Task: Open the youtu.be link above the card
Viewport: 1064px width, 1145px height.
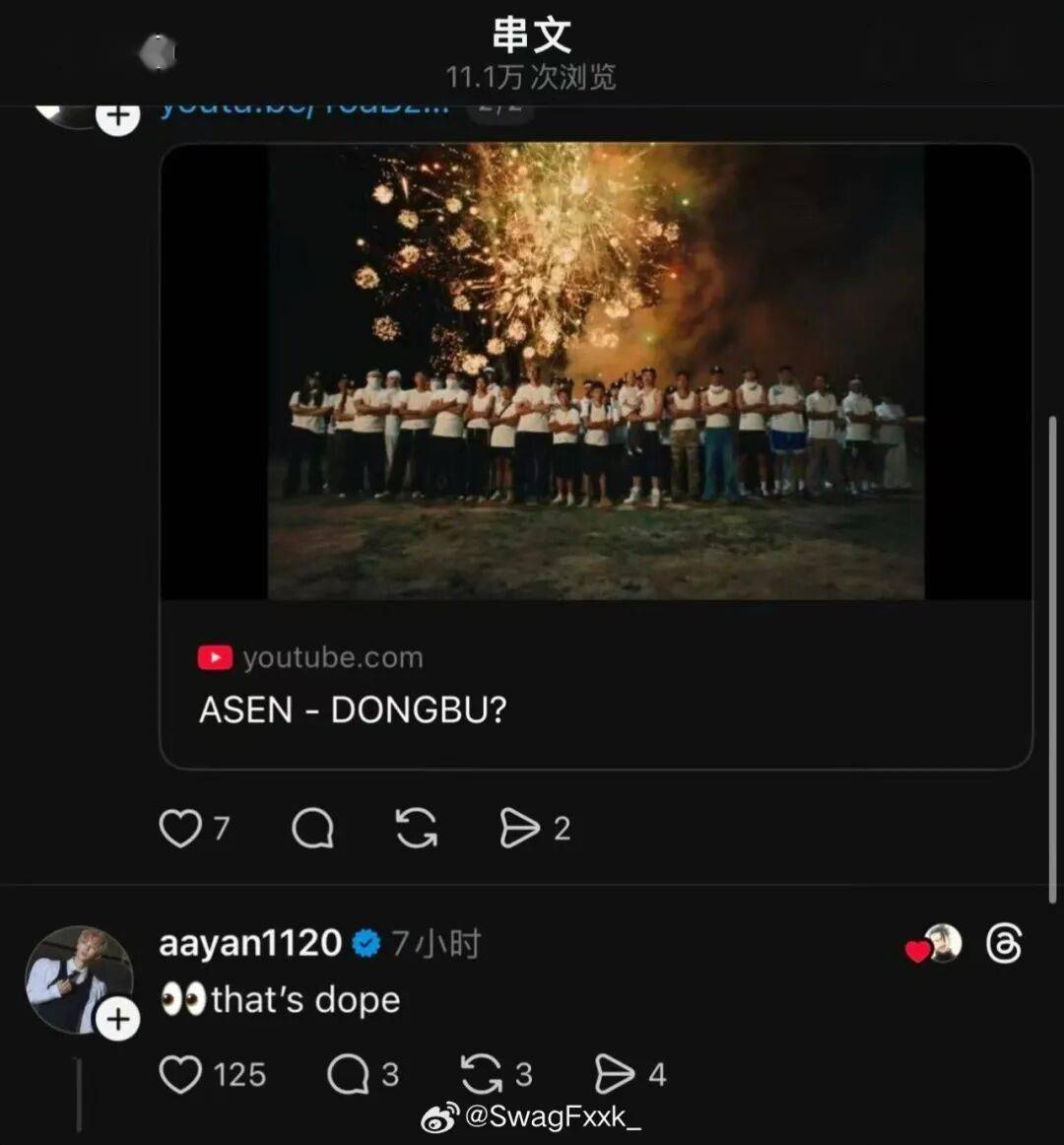Action: pos(305,108)
